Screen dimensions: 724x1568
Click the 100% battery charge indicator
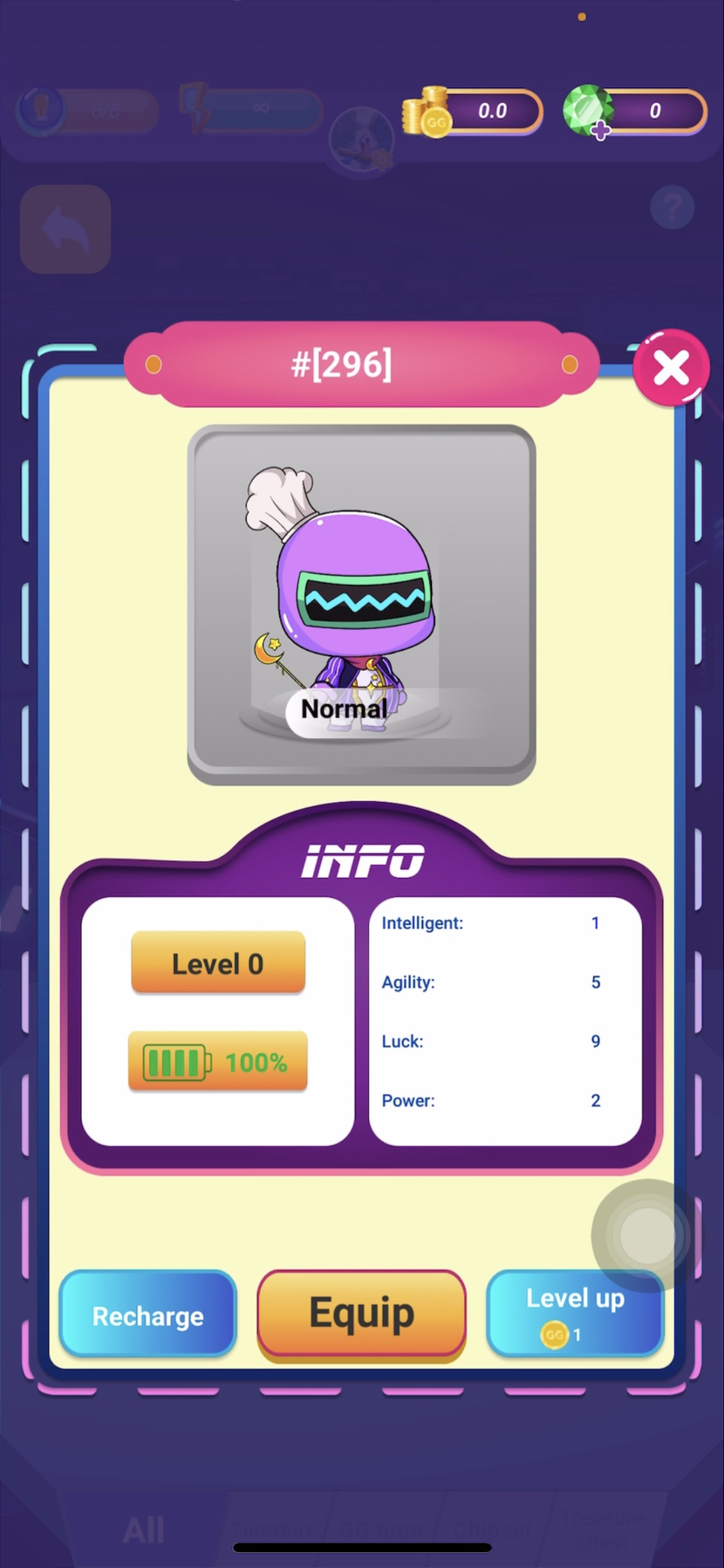(x=217, y=1062)
